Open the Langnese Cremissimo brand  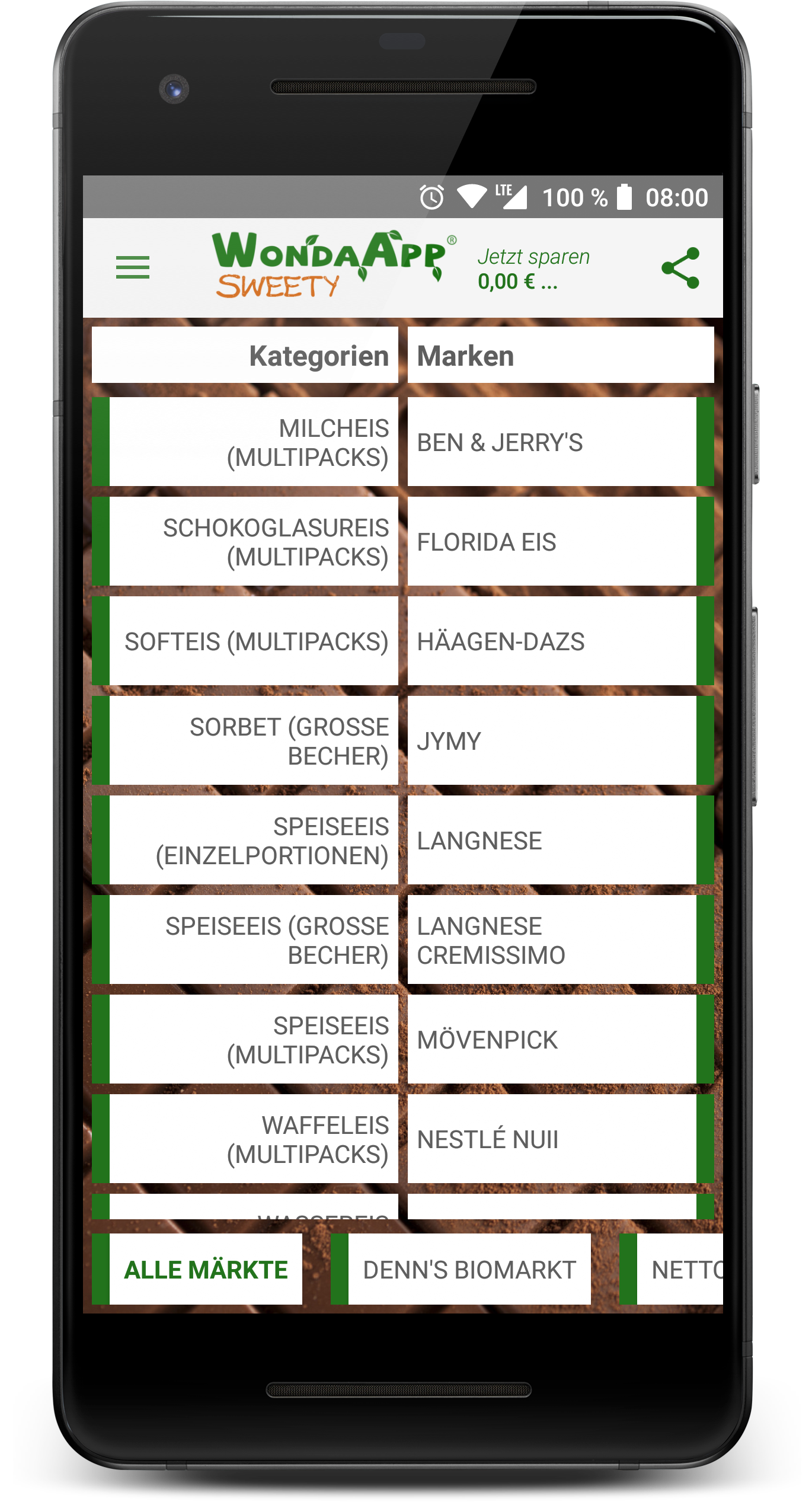[x=561, y=939]
